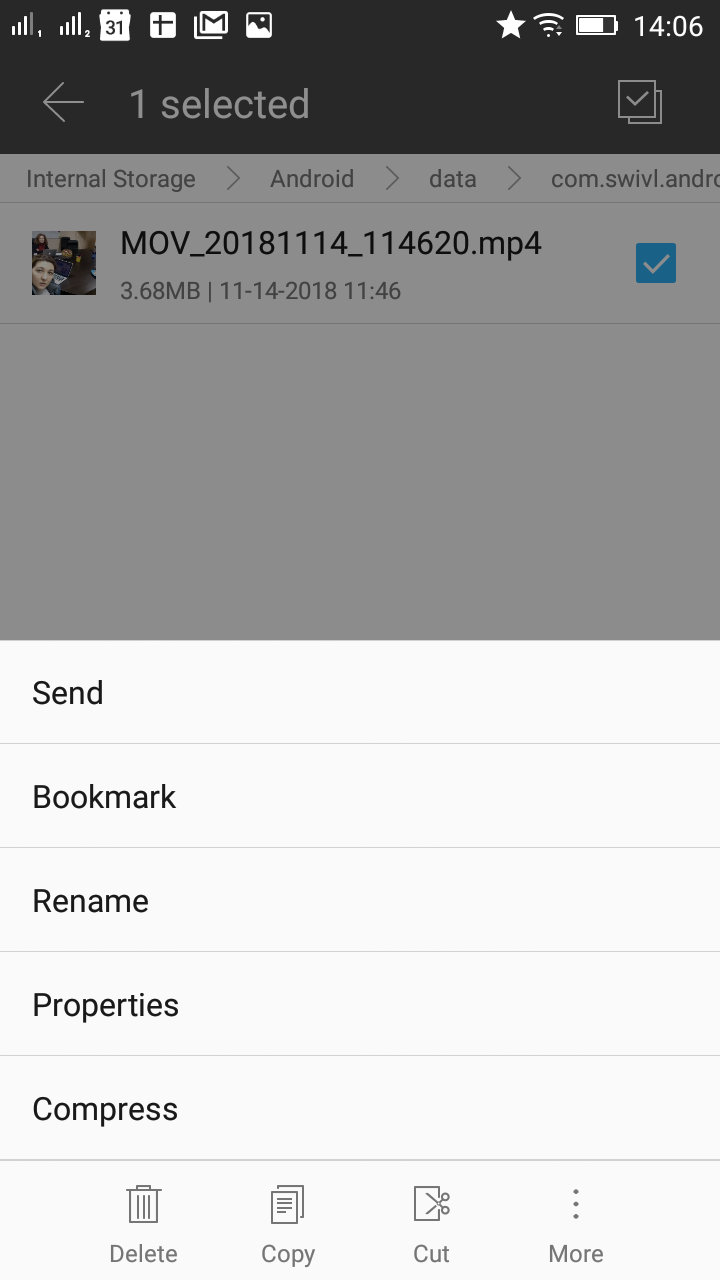Cut the selected file

pyautogui.click(x=432, y=1222)
